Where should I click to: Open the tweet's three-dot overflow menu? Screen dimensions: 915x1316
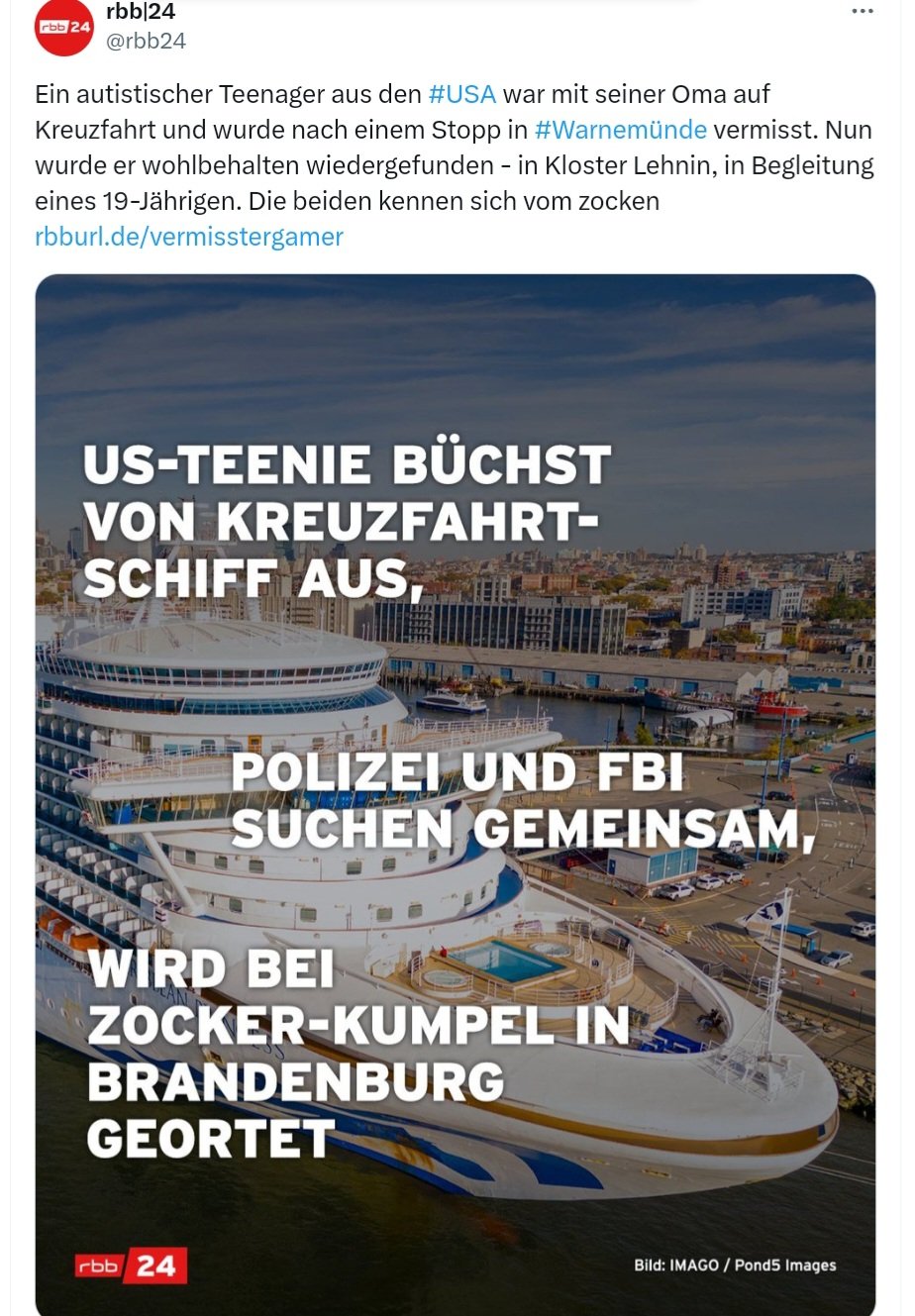(x=863, y=12)
